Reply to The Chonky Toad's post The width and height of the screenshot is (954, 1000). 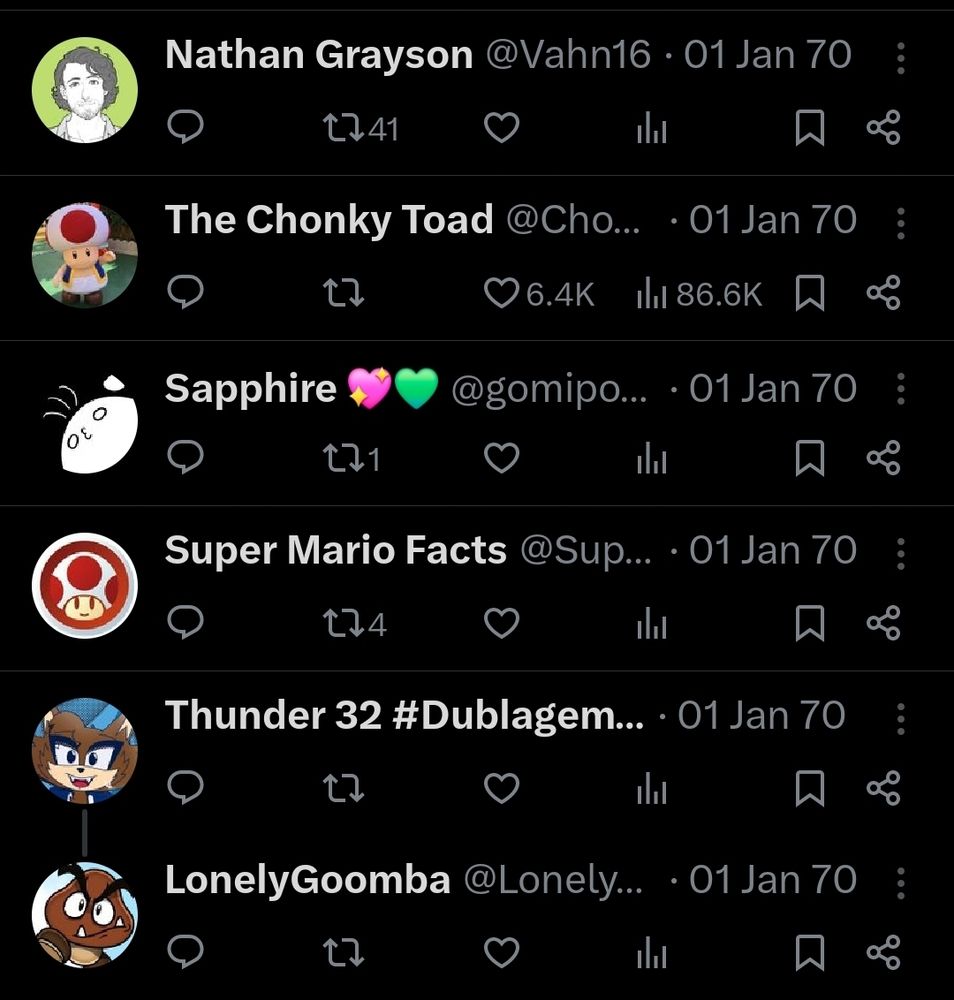point(185,293)
